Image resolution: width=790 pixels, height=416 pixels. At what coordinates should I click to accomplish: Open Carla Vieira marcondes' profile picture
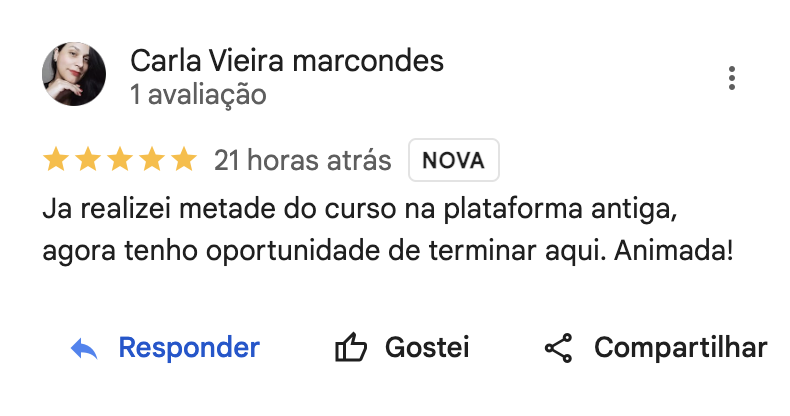click(73, 75)
